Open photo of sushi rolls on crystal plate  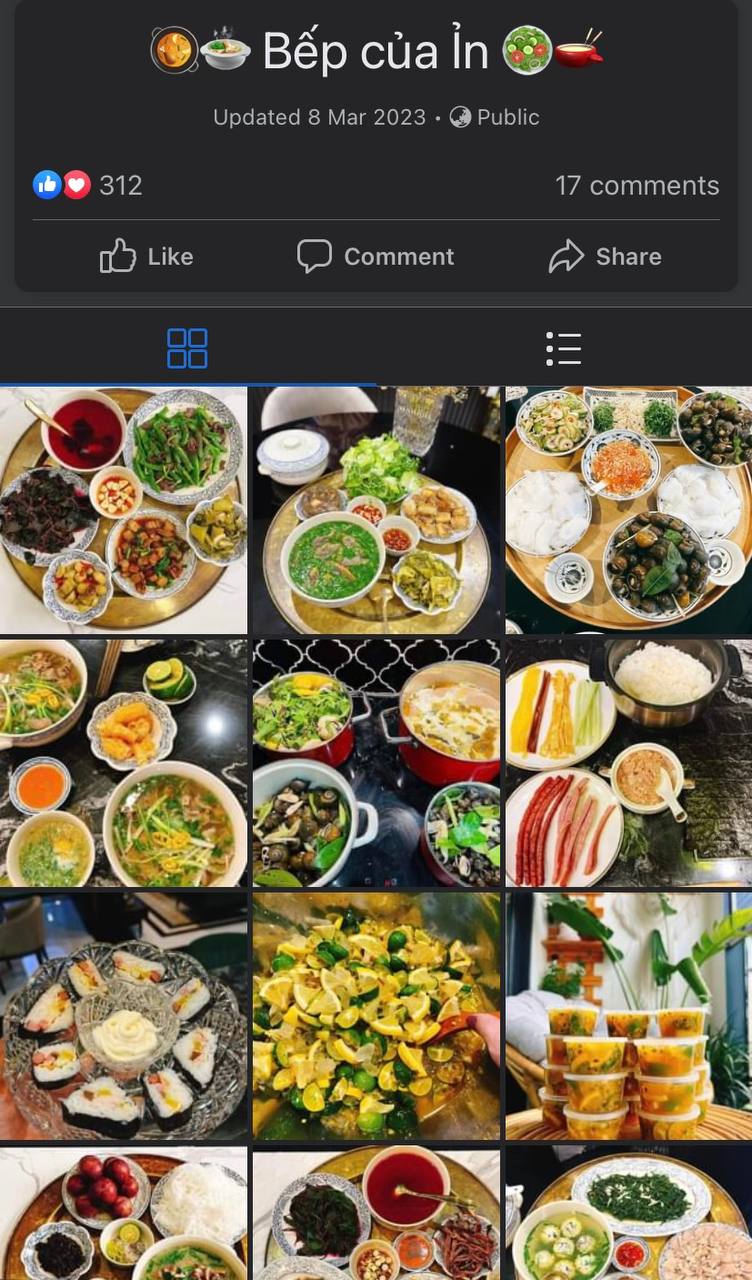click(123, 1015)
